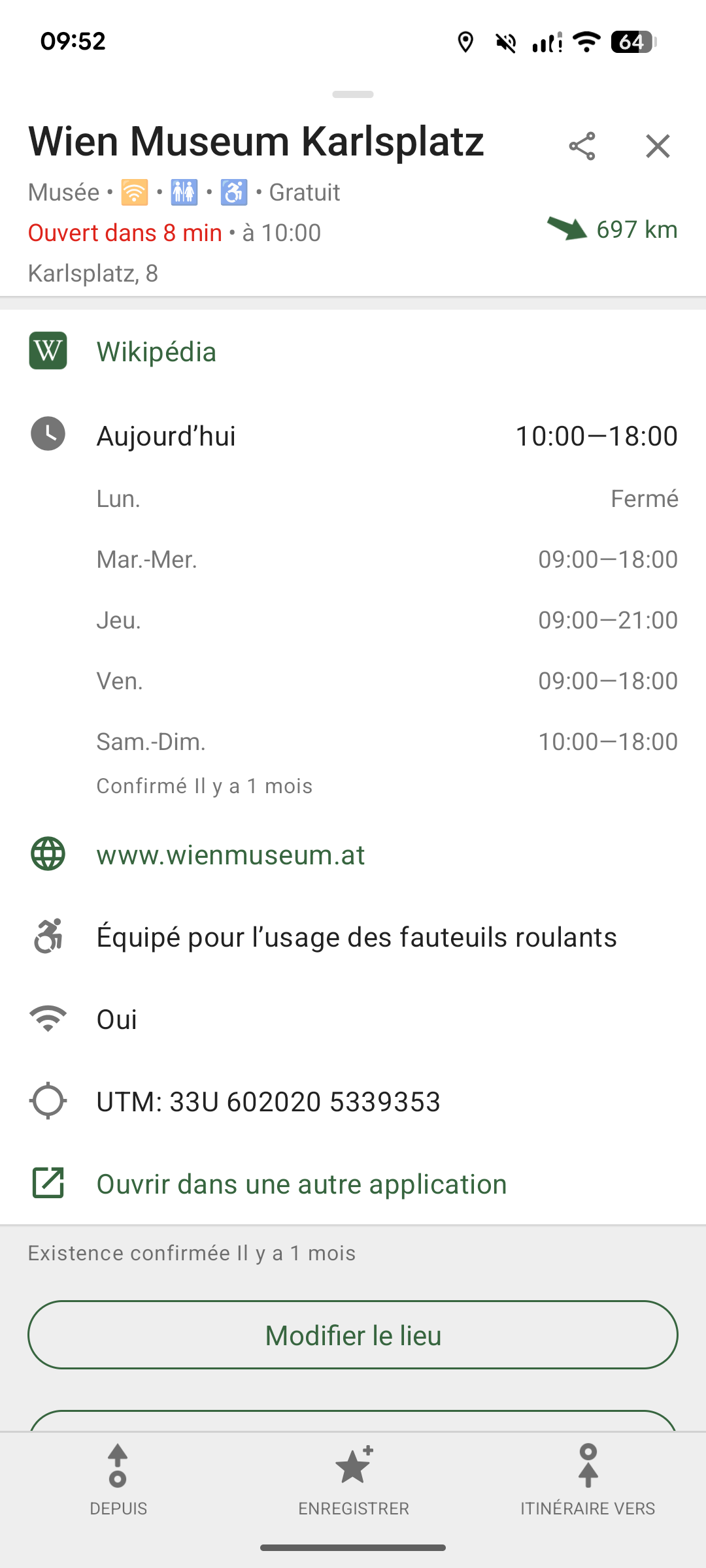Tap the UTM coordinates row
Image resolution: width=706 pixels, height=1568 pixels.
(268, 1102)
